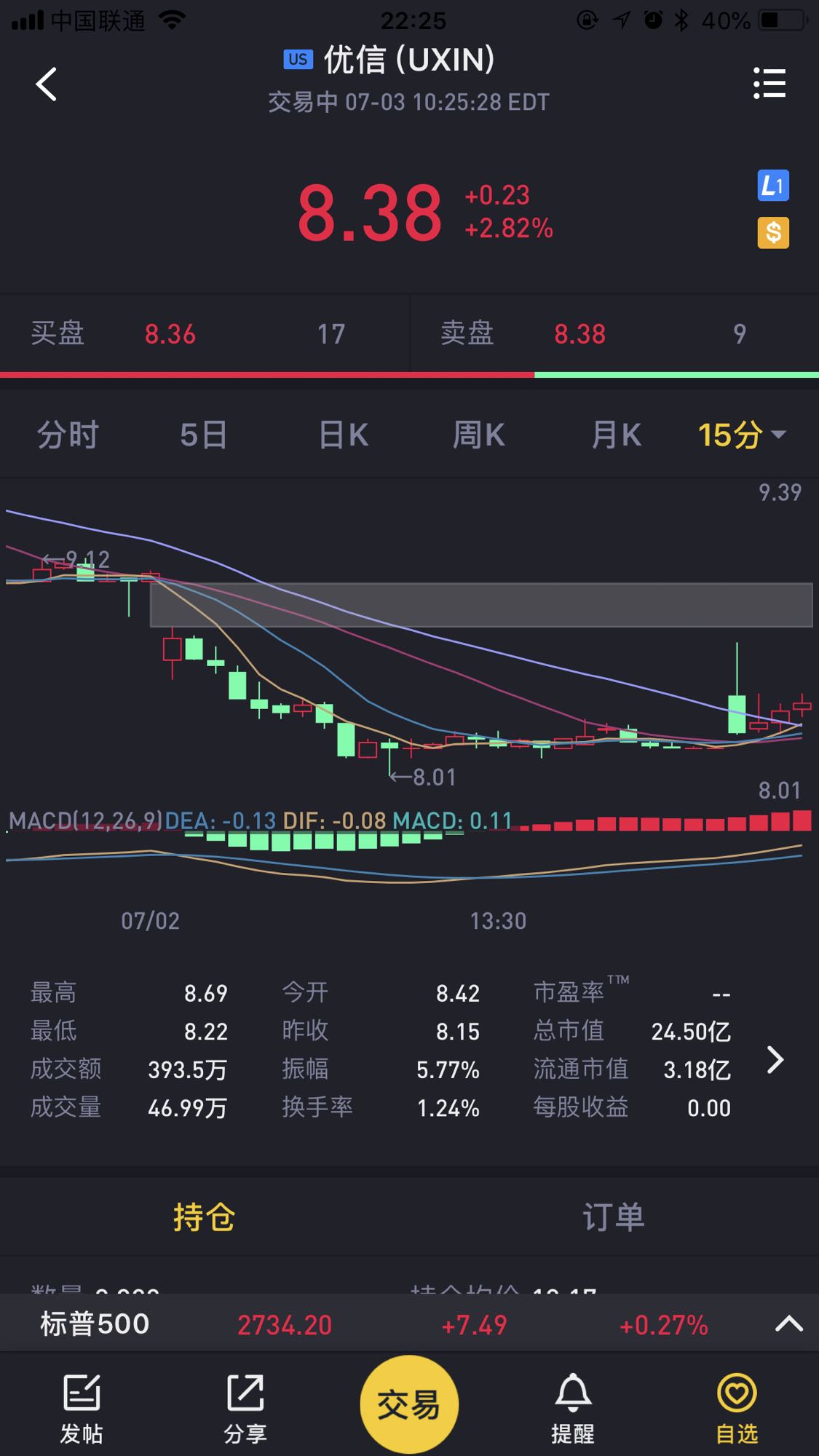
Task: Tap the orange dollar sign badge
Action: pos(772,233)
